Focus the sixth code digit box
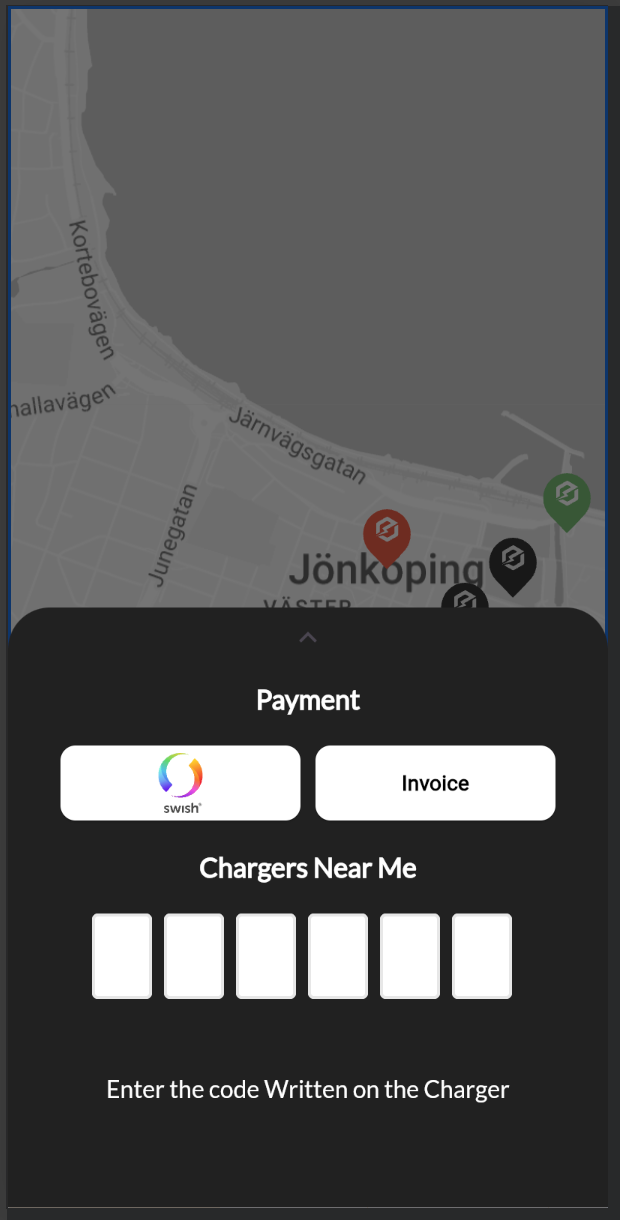The image size is (620, 1220). pos(482,956)
